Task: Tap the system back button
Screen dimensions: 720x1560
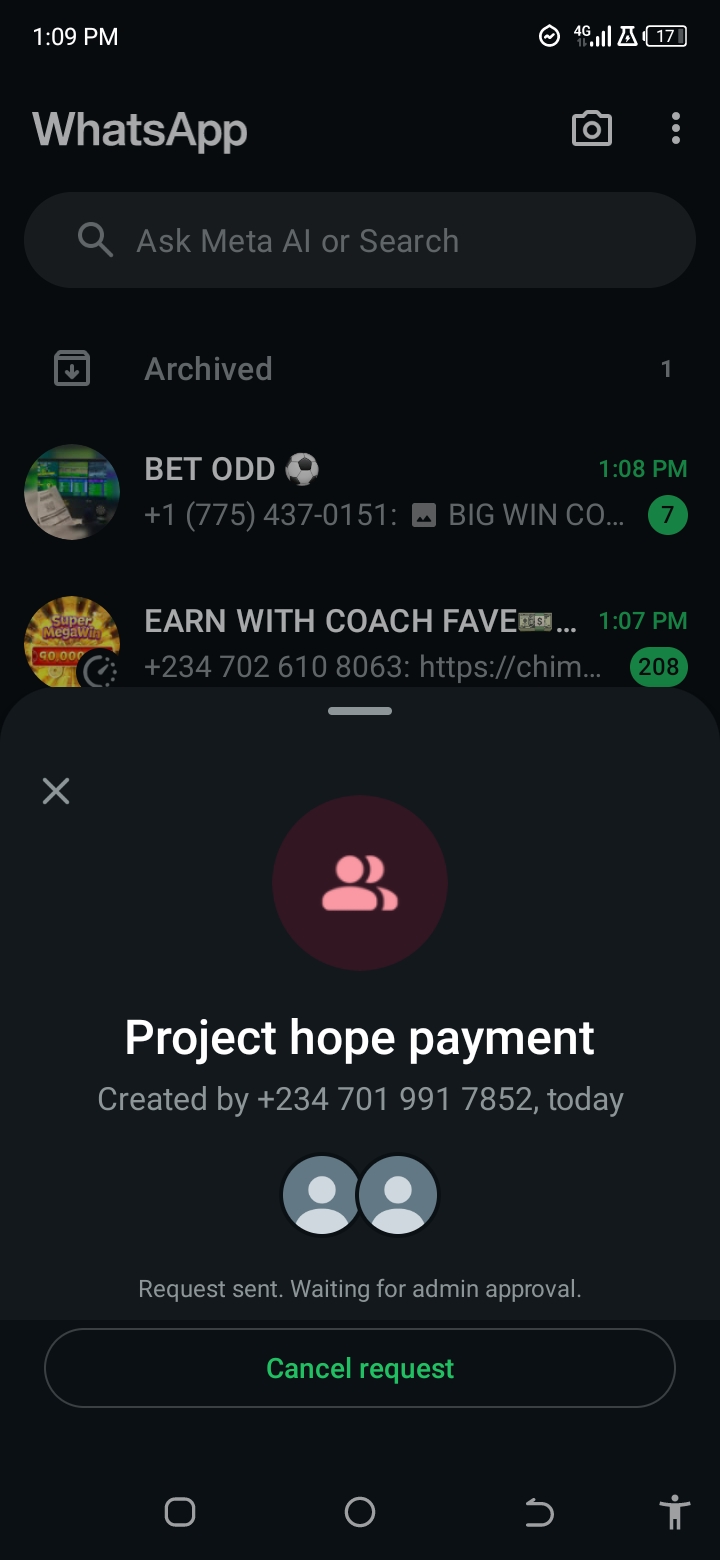Action: click(539, 1512)
